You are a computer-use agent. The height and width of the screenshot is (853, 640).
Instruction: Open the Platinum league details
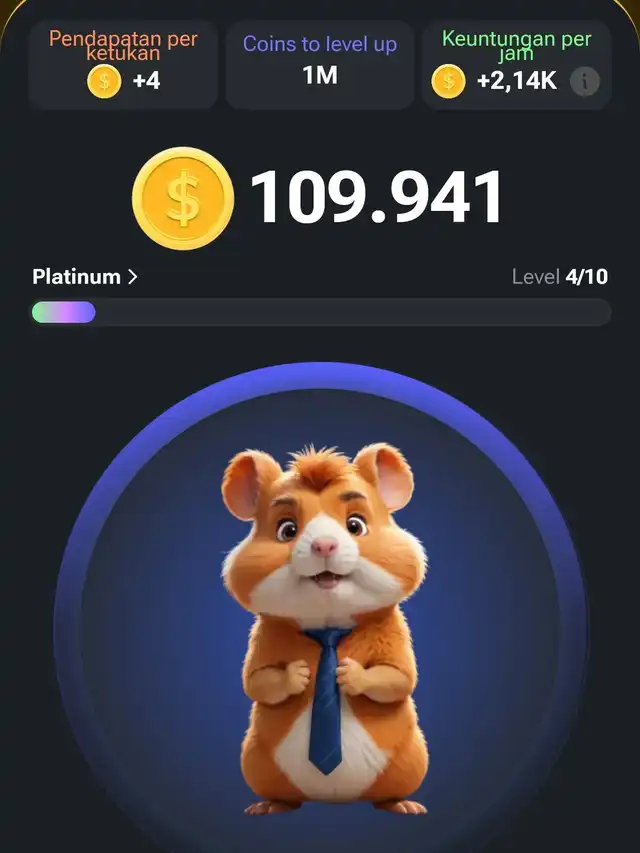click(85, 277)
